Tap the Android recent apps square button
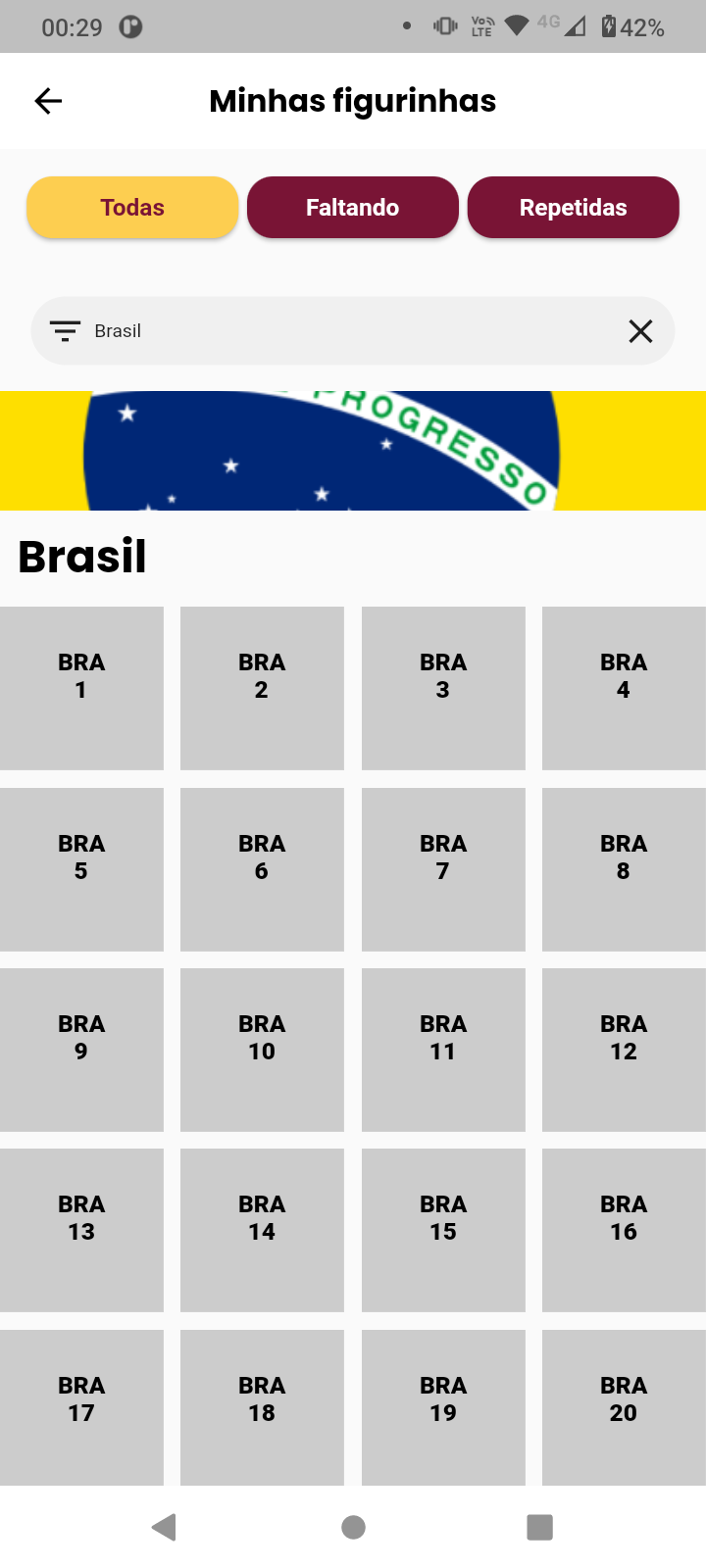The width and height of the screenshot is (706, 1568). pos(539,1526)
